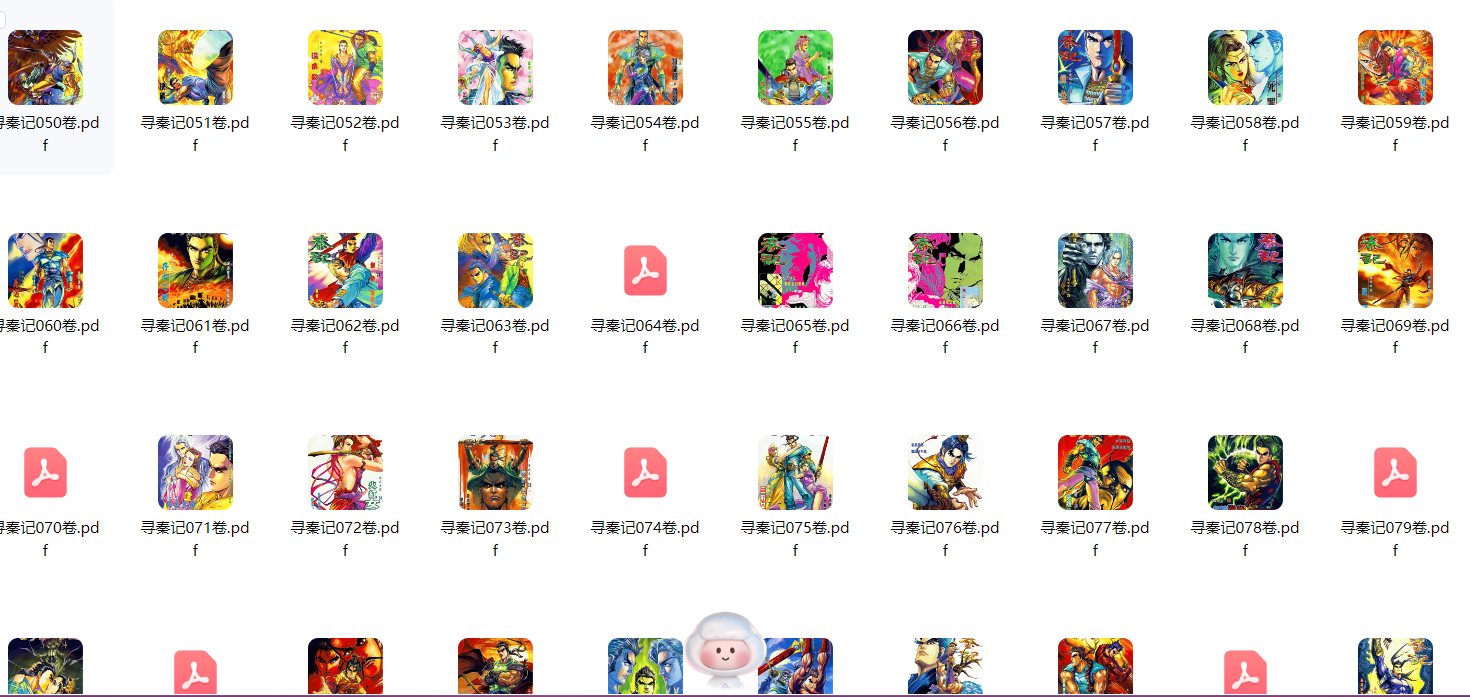The height and width of the screenshot is (697, 1470).
Task: Tick the checkbox on 寻秦记050卷.pdf
Action: 2,19
